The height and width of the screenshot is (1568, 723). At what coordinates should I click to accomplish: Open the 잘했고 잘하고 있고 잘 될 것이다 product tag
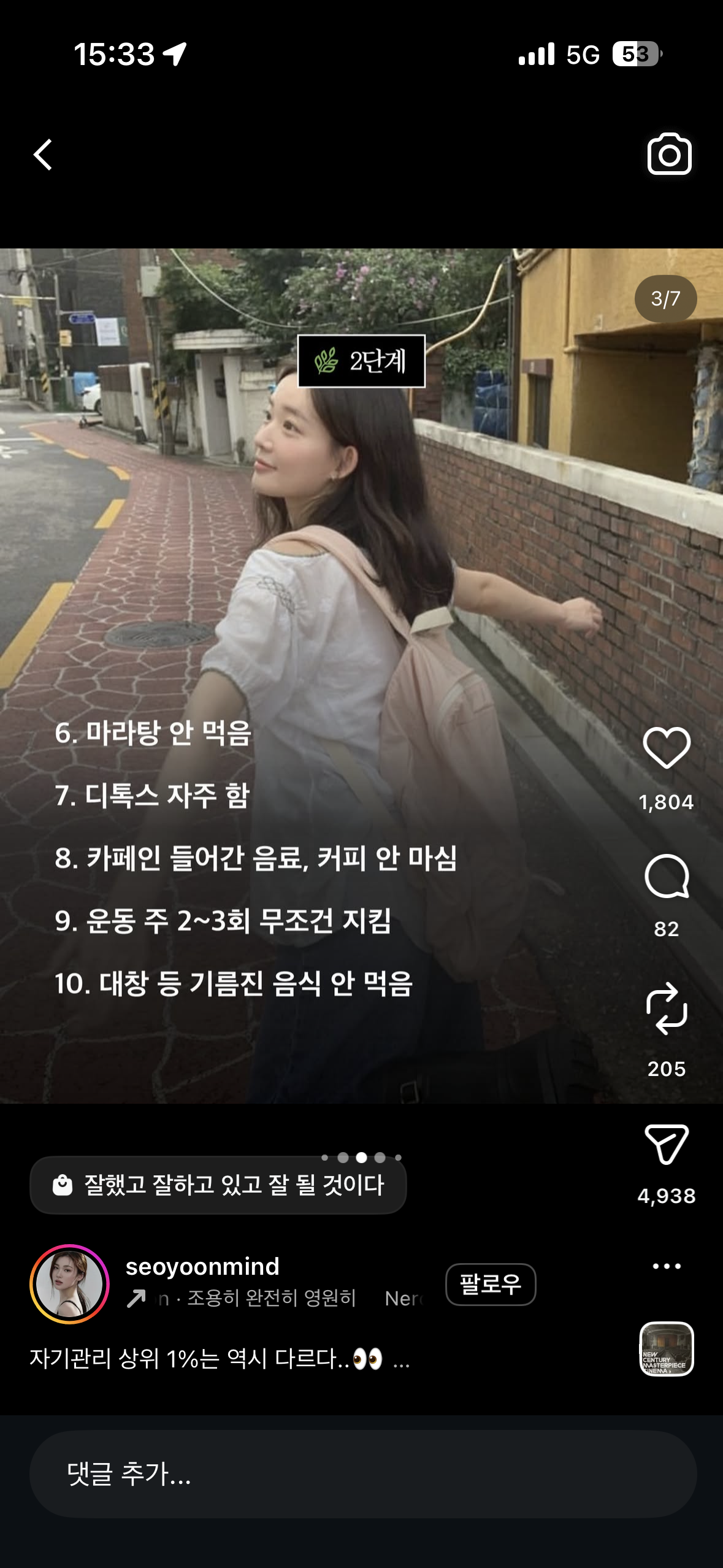(x=218, y=1185)
